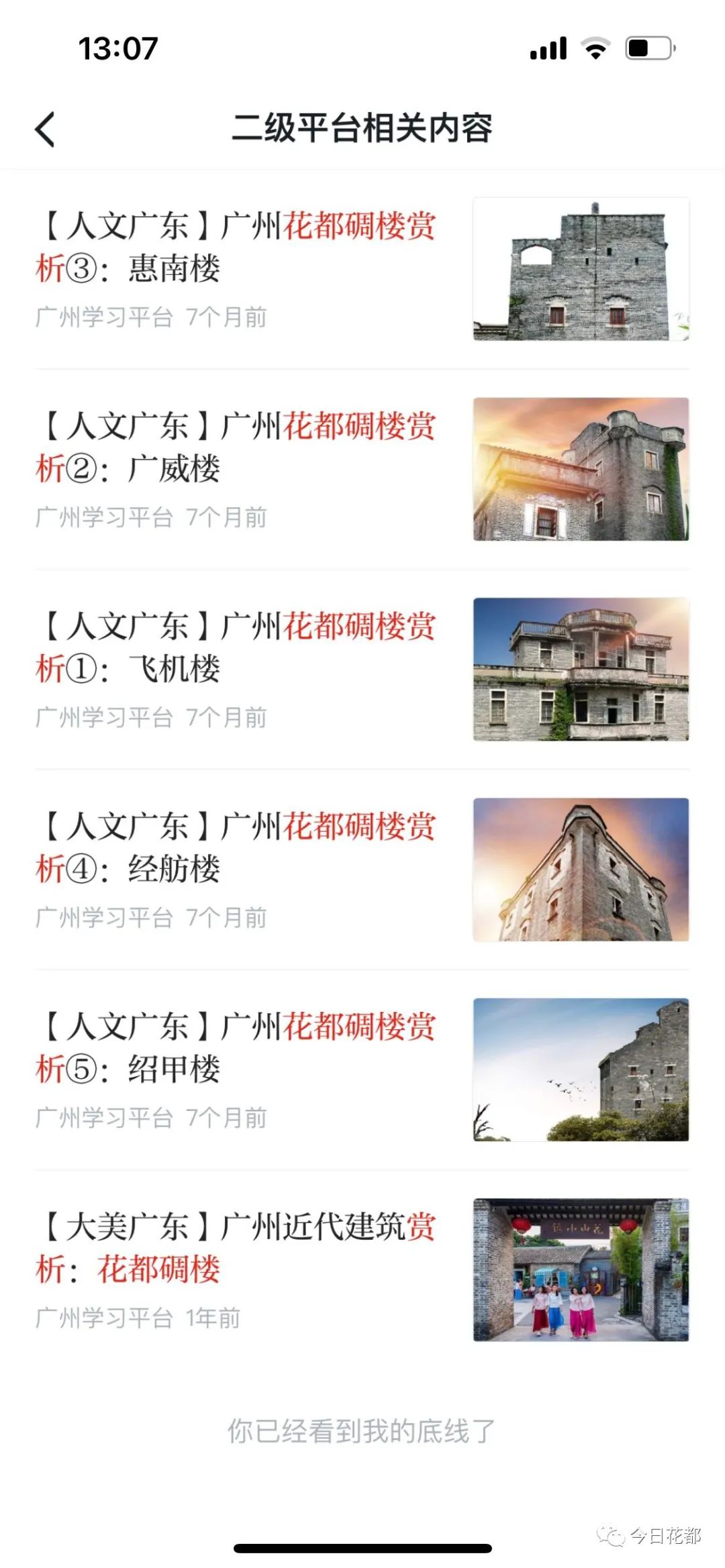The width and height of the screenshot is (725, 1568).
Task: Tap the sunset 广威楼 thumbnail
Action: tap(581, 470)
